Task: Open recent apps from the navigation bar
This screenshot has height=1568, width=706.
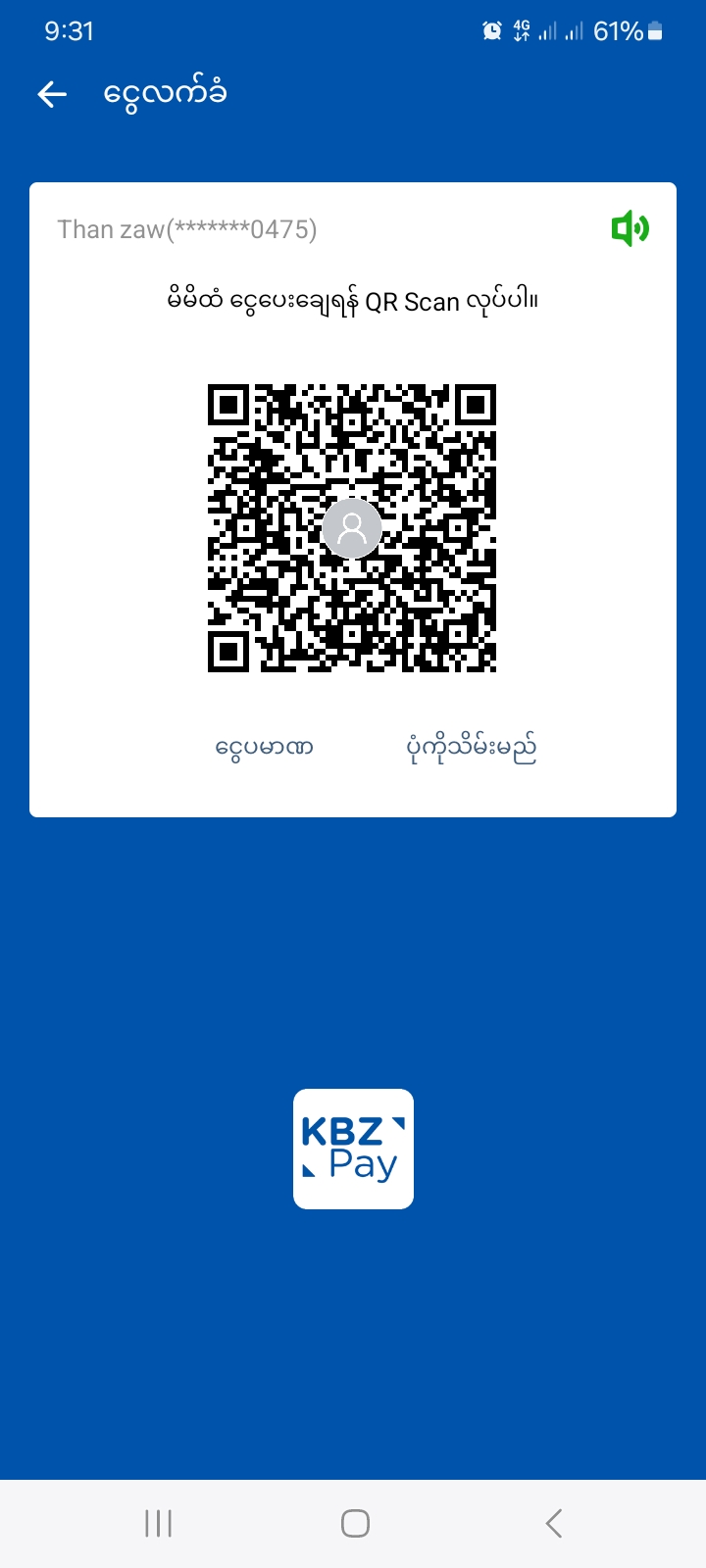Action: (x=158, y=1523)
